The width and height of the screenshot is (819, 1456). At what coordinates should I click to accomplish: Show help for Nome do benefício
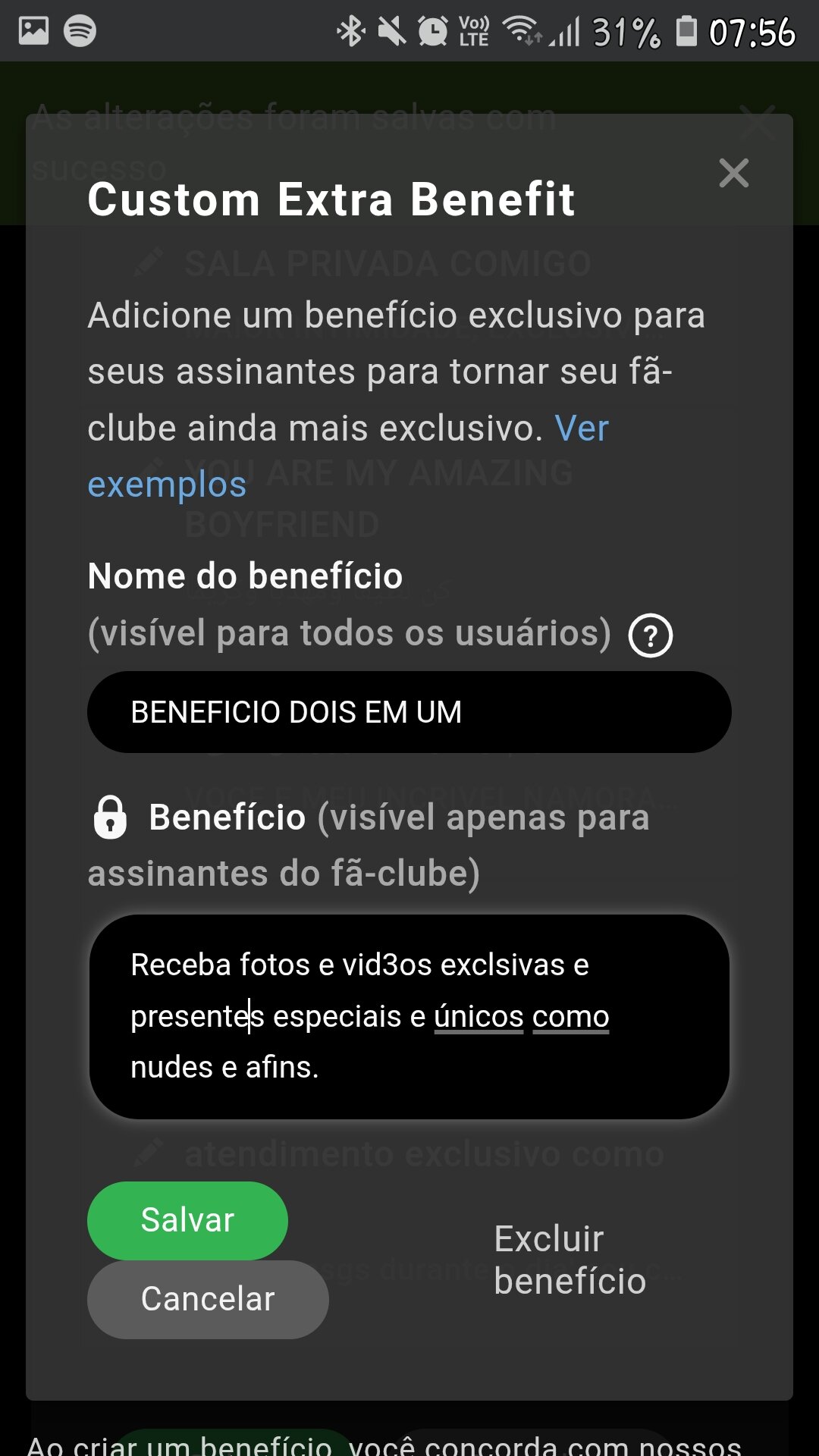[x=650, y=635]
